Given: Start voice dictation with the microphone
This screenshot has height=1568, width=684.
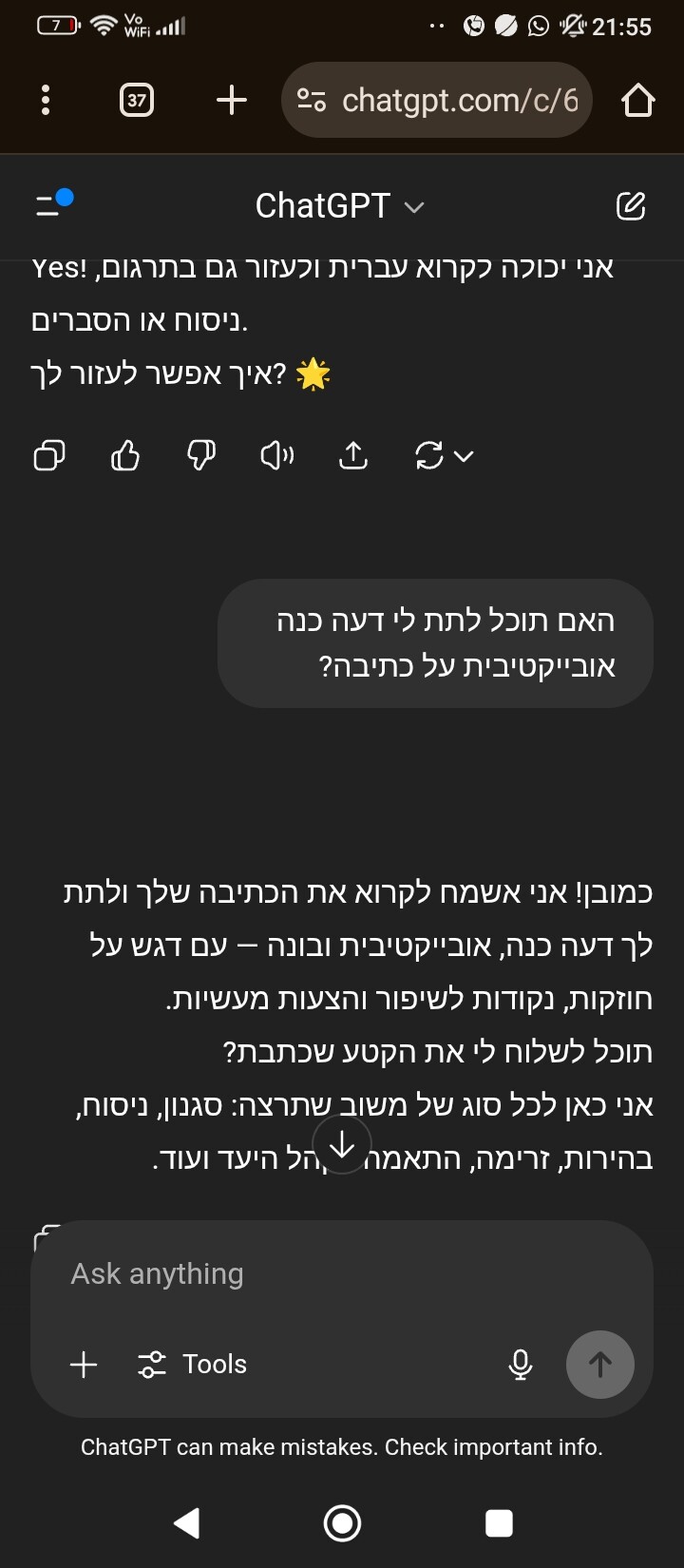Looking at the screenshot, I should tap(520, 1365).
